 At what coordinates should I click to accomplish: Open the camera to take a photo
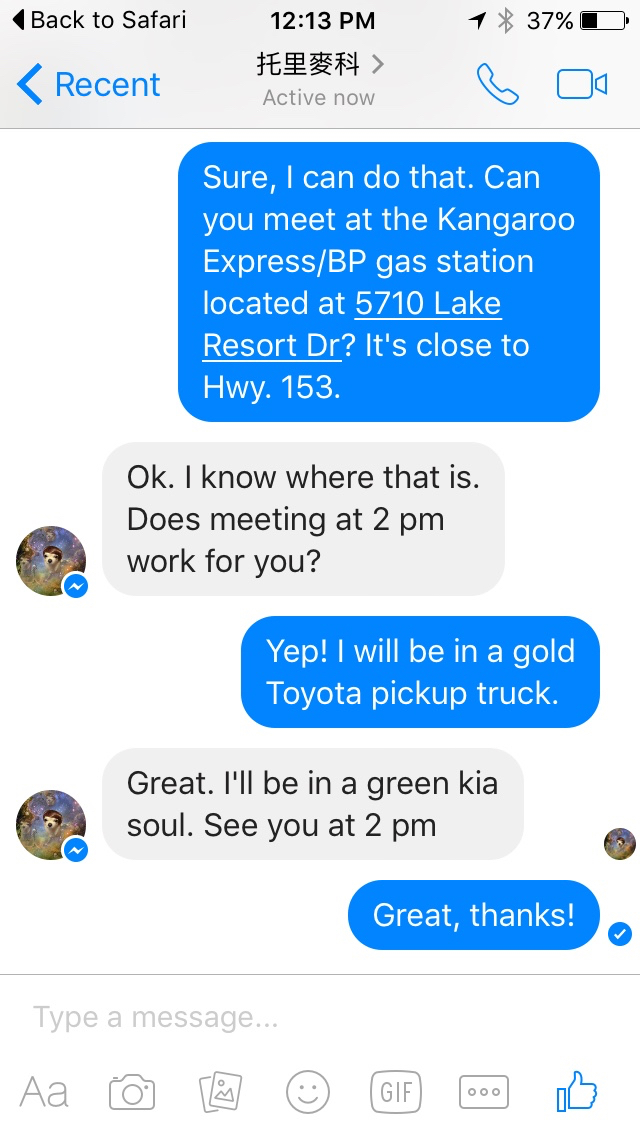pos(132,1091)
